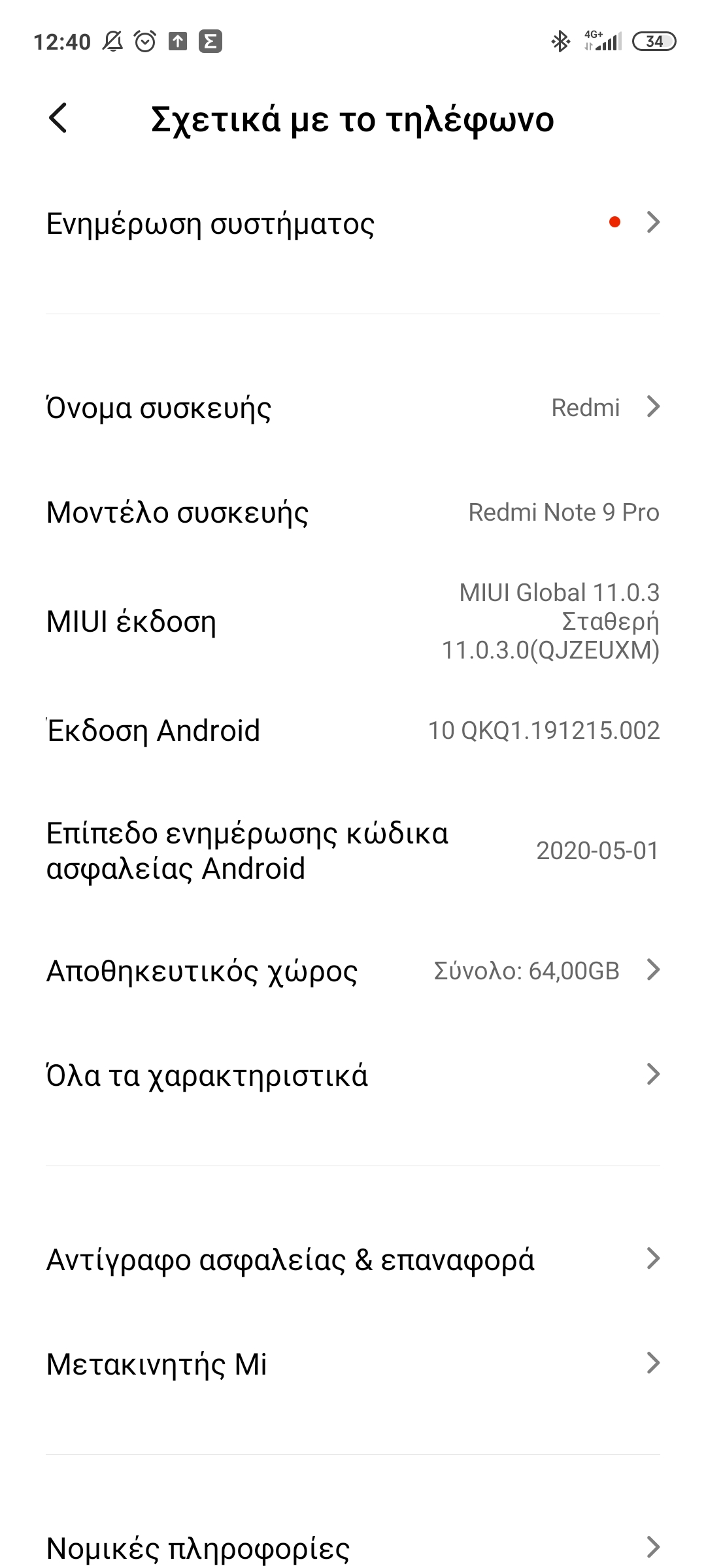Go back from Σχετικά με το τηλέφωνο
This screenshot has width=706, height=1568.
click(x=58, y=119)
